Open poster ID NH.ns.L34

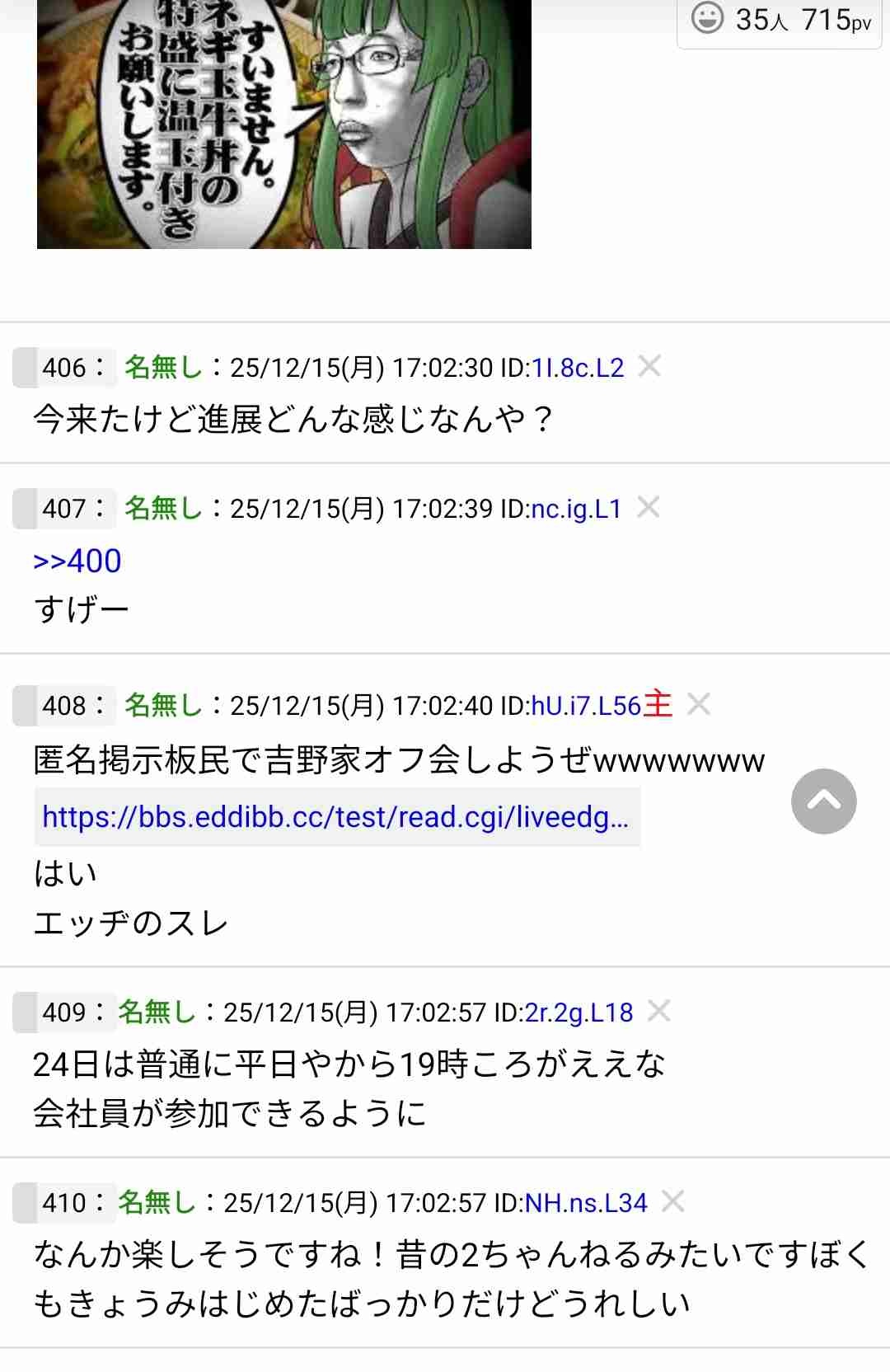tap(586, 1203)
